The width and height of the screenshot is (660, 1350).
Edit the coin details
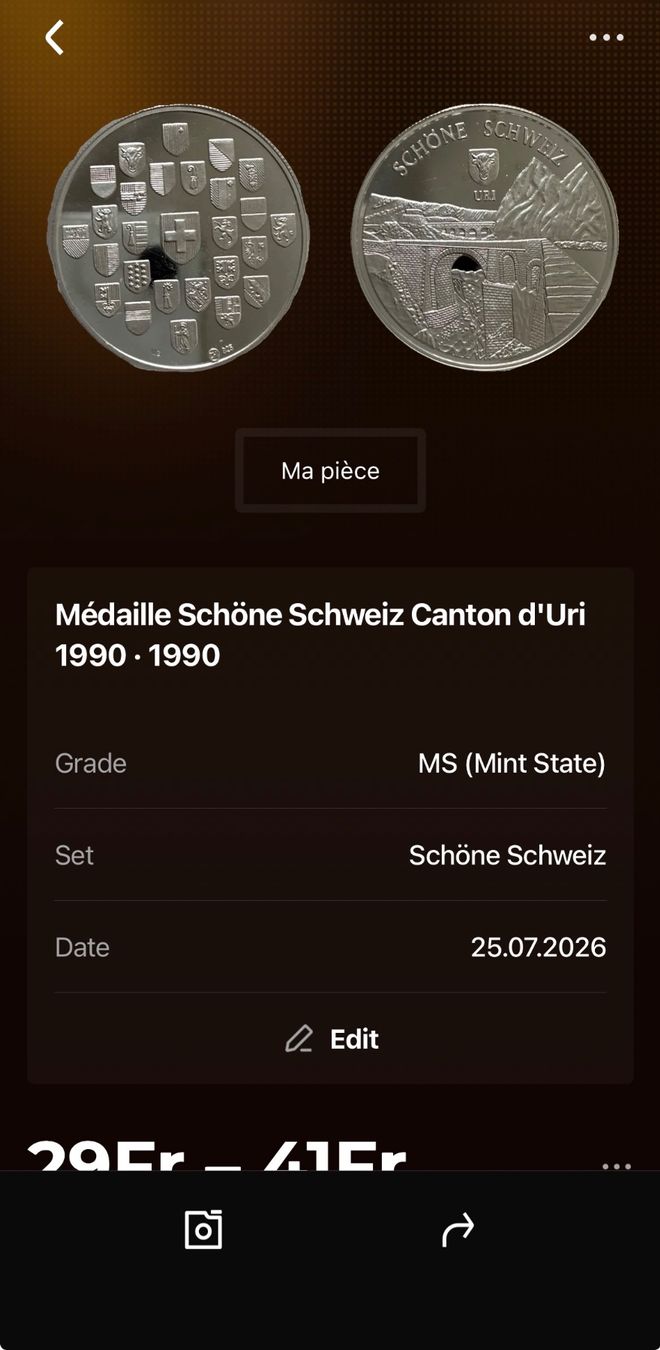(331, 1039)
